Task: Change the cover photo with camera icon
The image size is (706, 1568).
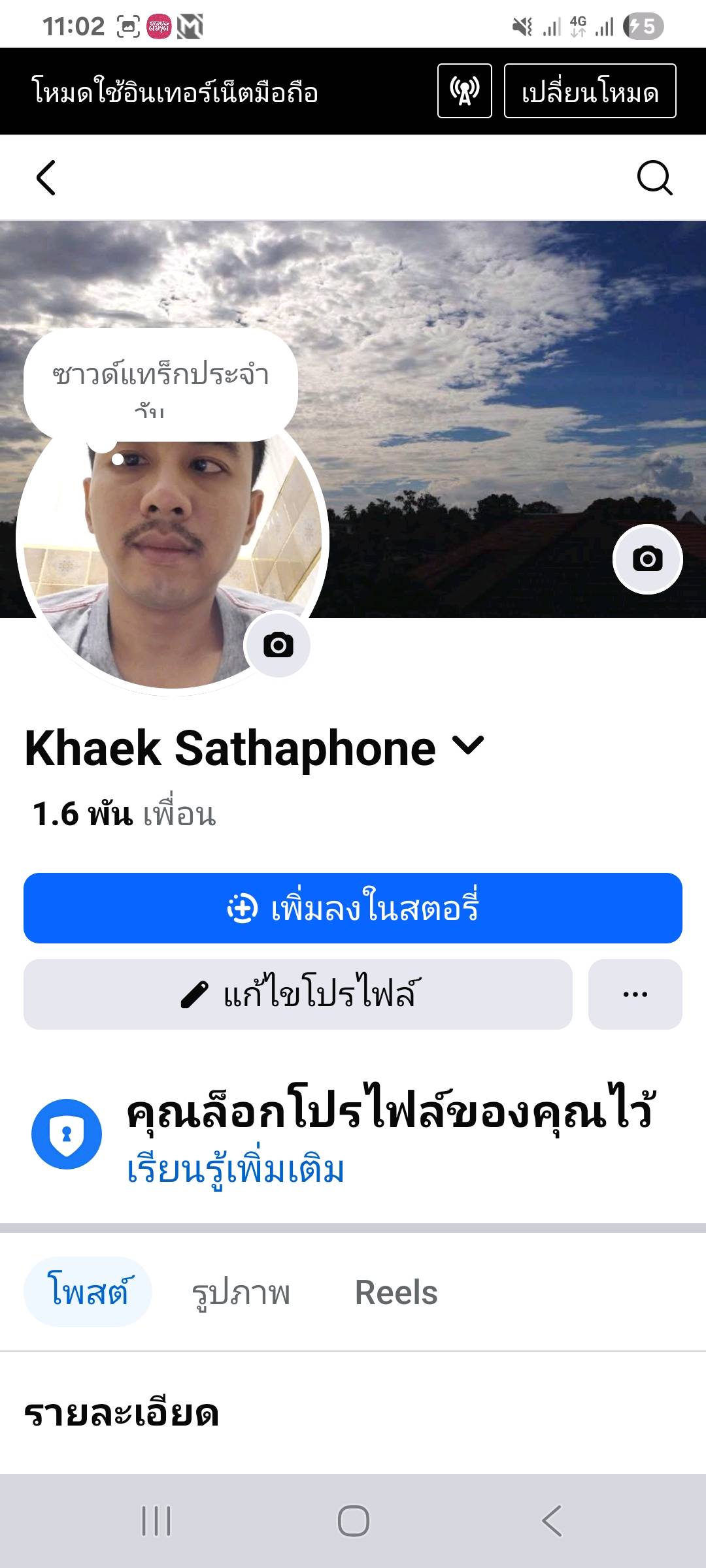Action: [647, 559]
